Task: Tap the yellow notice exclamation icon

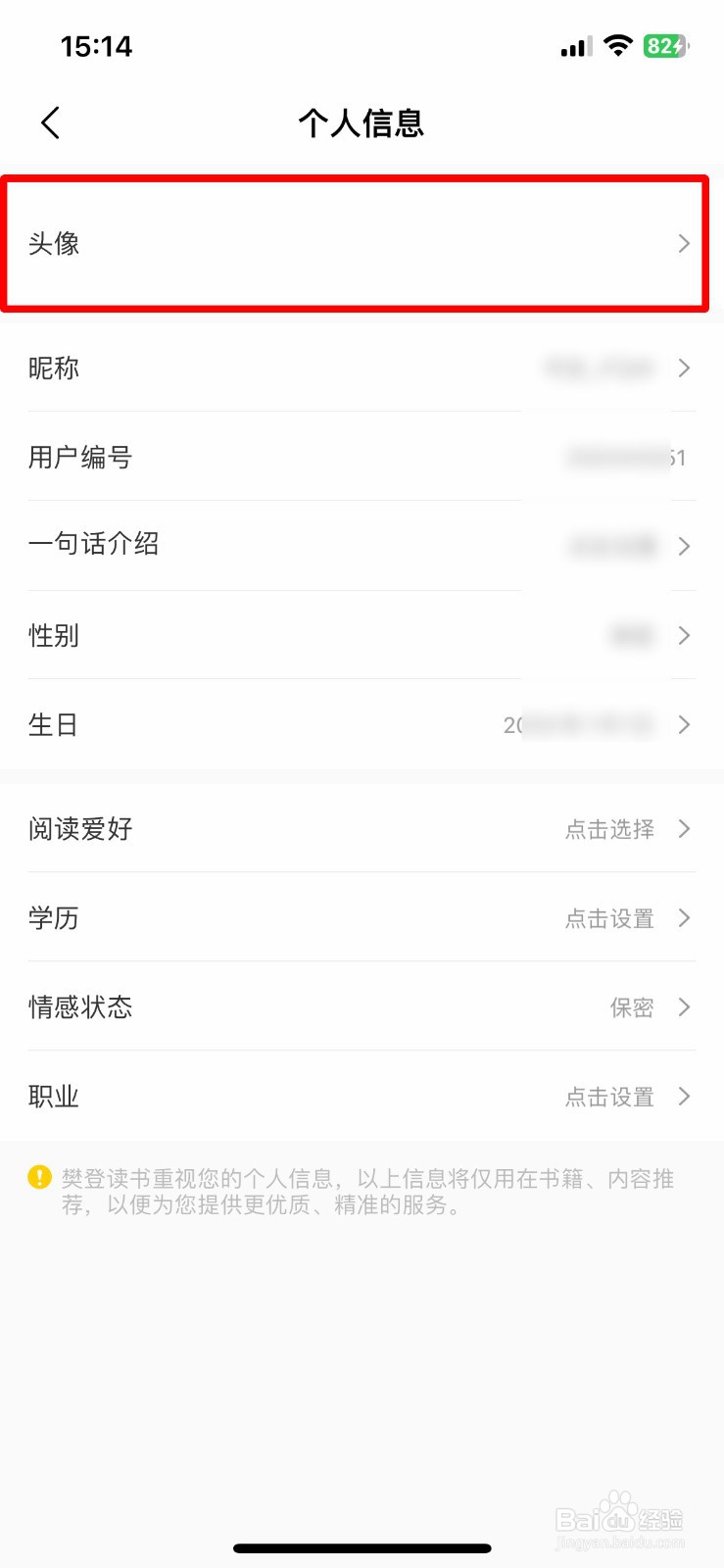Action: click(38, 1178)
